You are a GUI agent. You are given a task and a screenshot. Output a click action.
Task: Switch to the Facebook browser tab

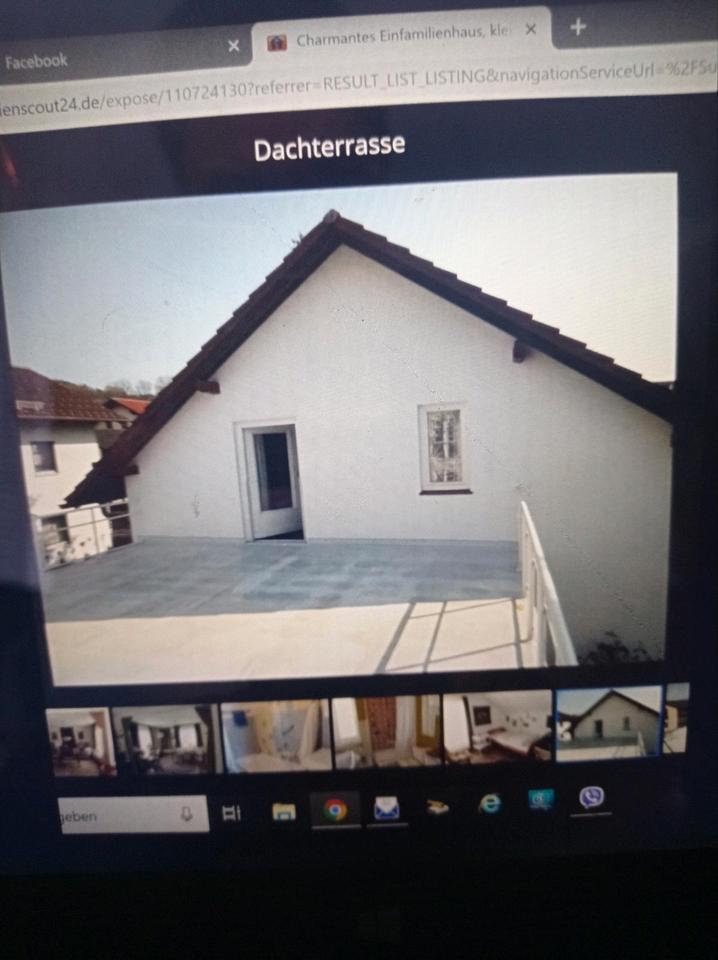point(100,58)
